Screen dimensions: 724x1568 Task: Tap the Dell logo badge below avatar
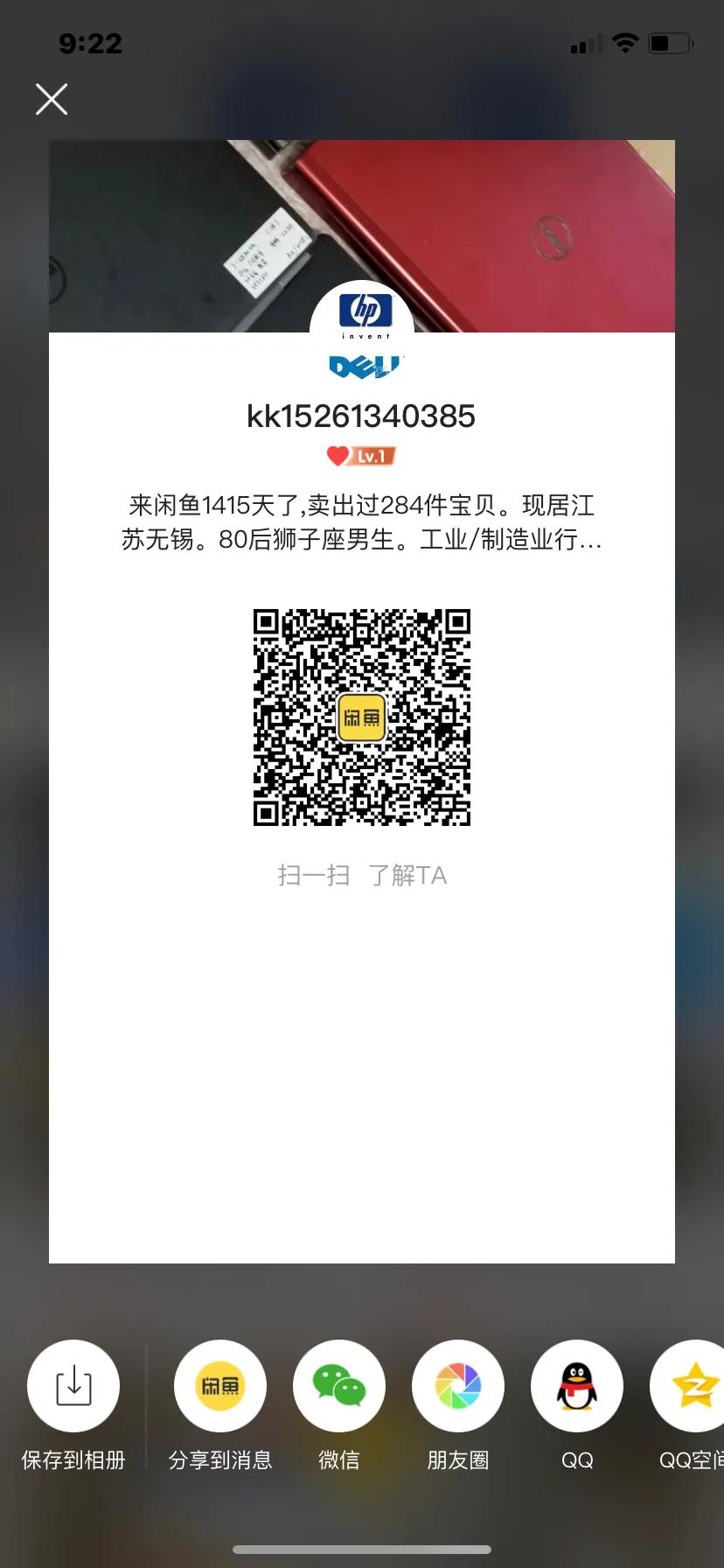point(361,367)
